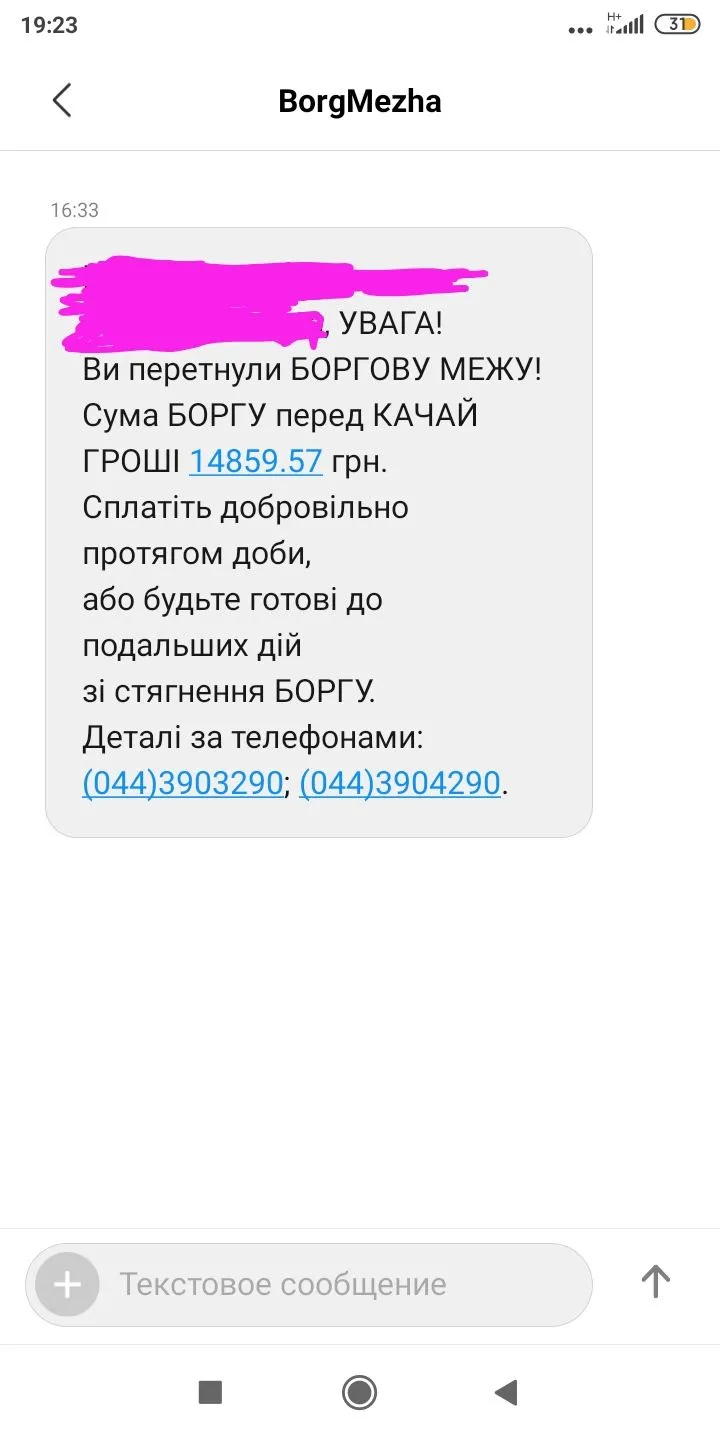Go back from the BorgMezha conversation
This screenshot has height=1440, width=720.
coord(62,101)
